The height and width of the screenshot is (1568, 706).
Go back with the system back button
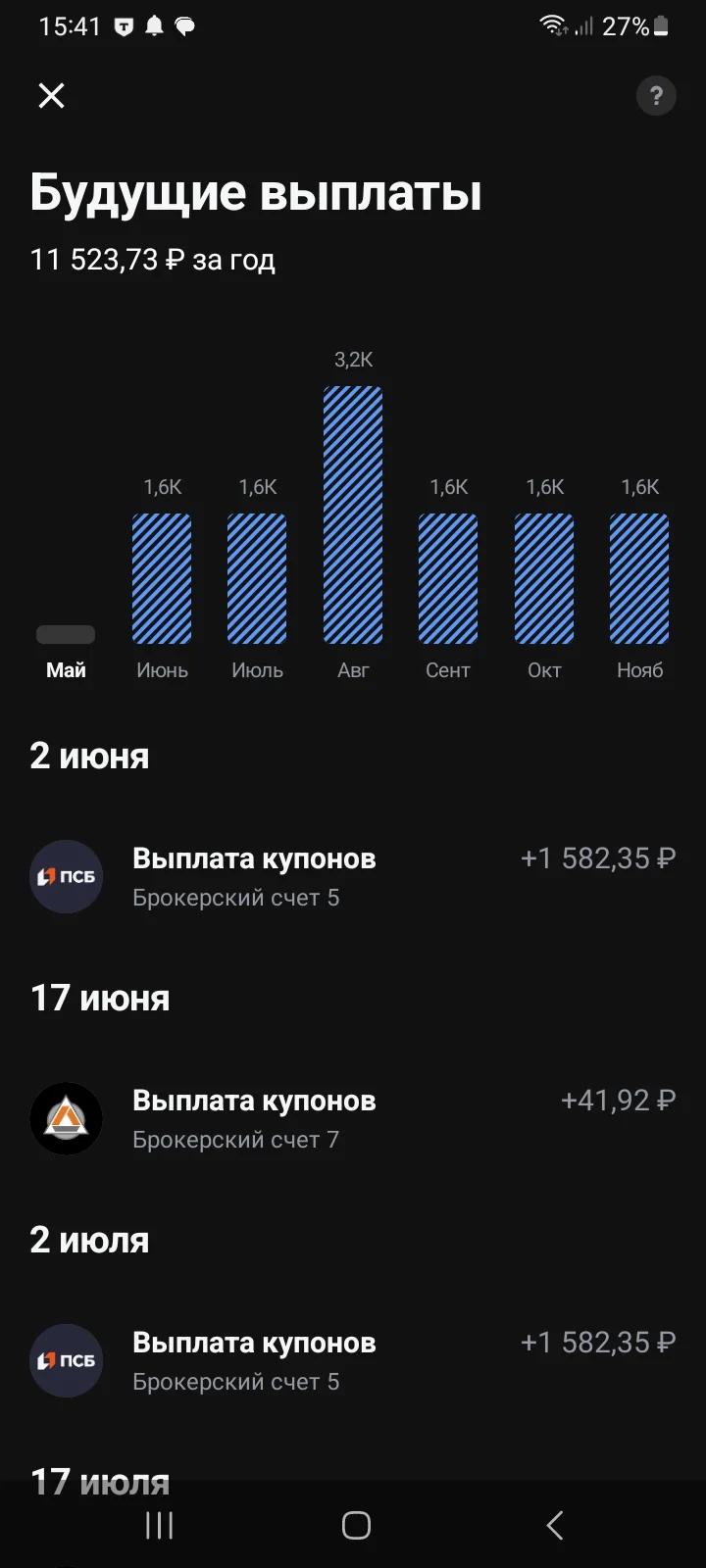click(x=554, y=1525)
